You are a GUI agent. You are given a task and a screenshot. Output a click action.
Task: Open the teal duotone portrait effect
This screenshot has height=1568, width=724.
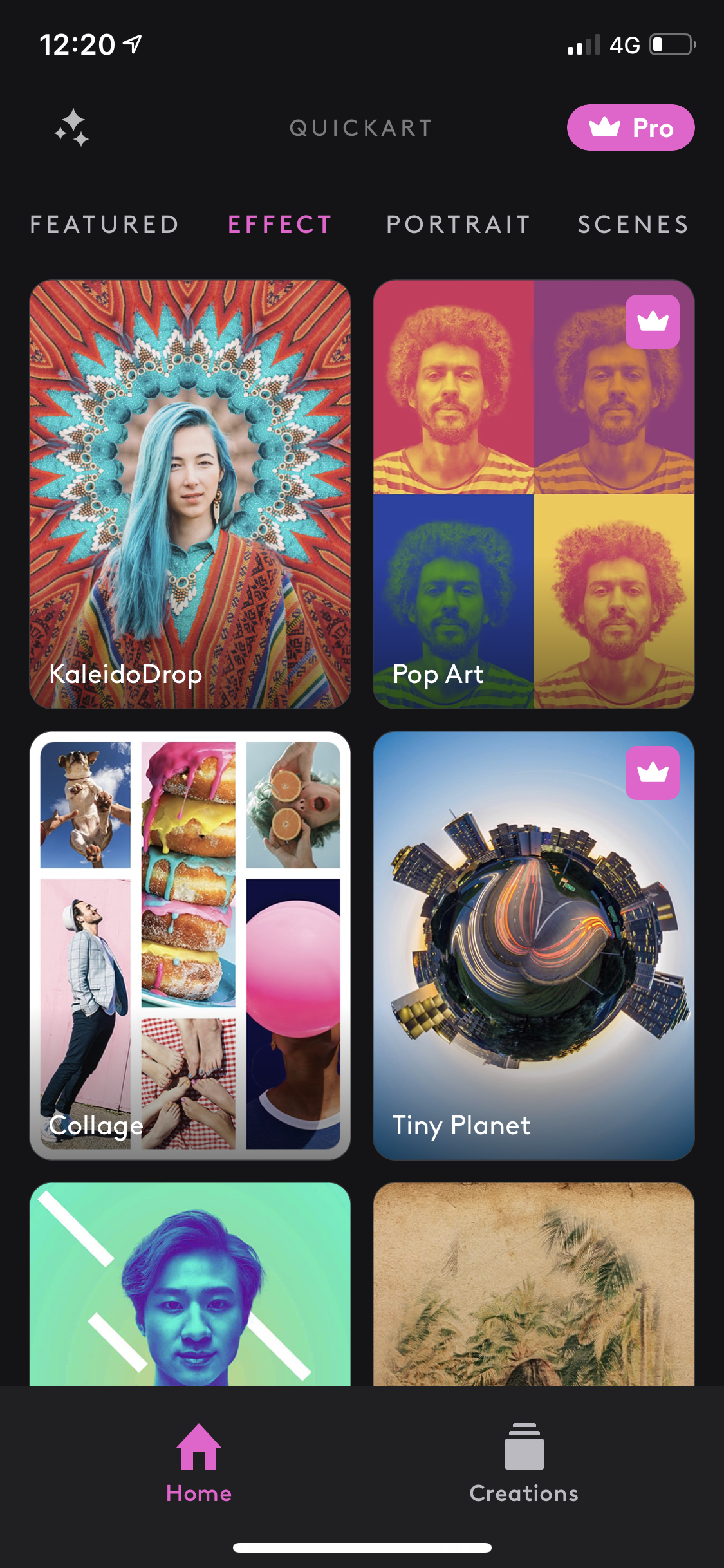click(x=190, y=1284)
